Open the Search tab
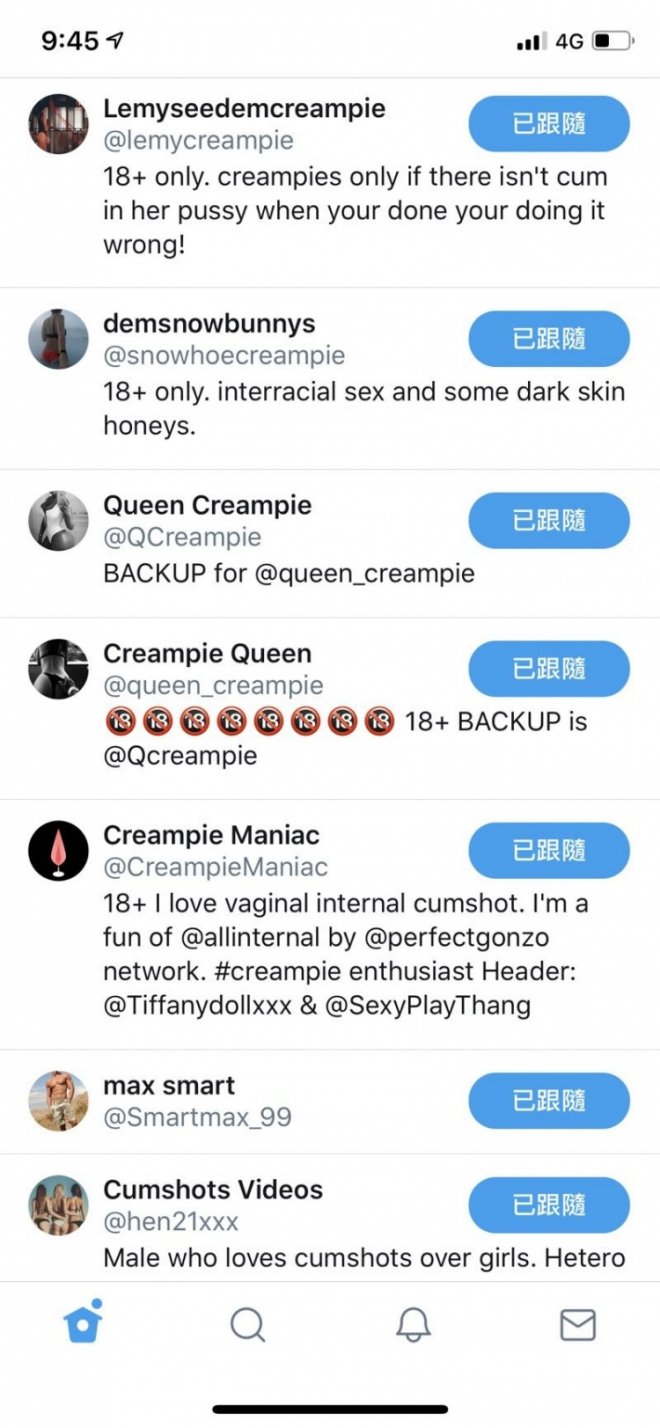The height and width of the screenshot is (1428, 660). [247, 1325]
